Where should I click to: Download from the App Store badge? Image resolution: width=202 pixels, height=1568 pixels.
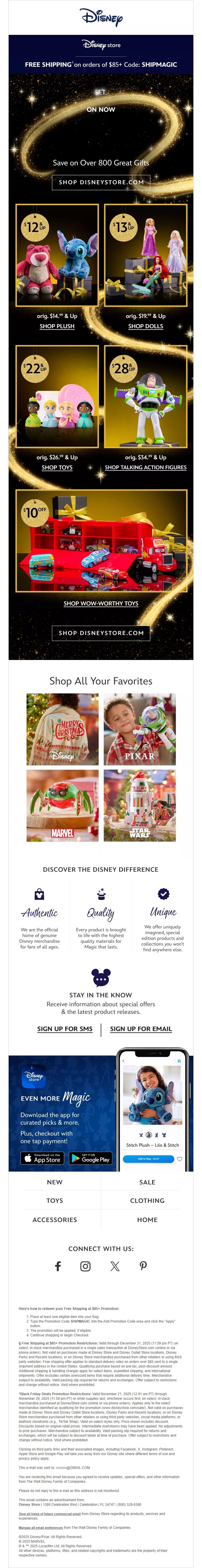click(43, 1158)
